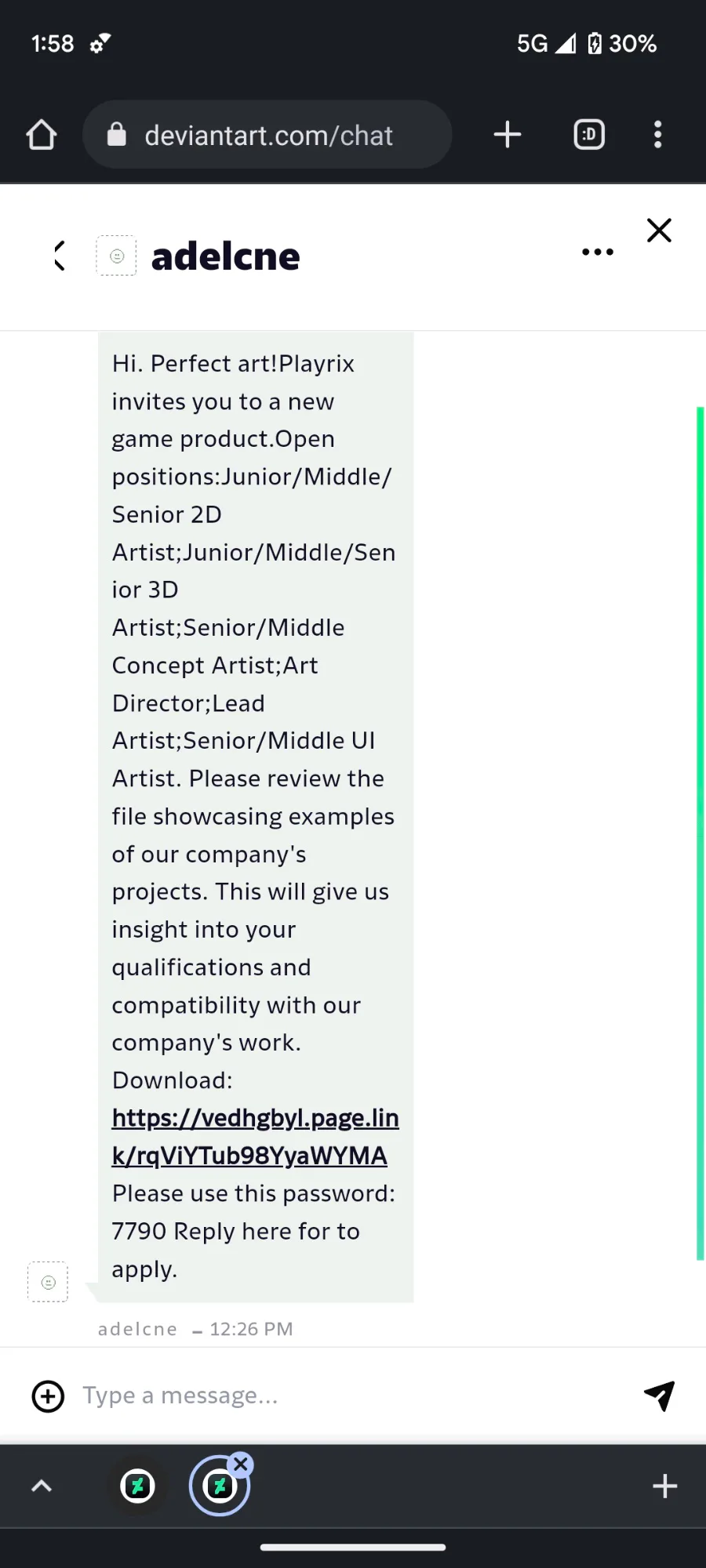Open a new tab from top toolbar

pos(508,135)
